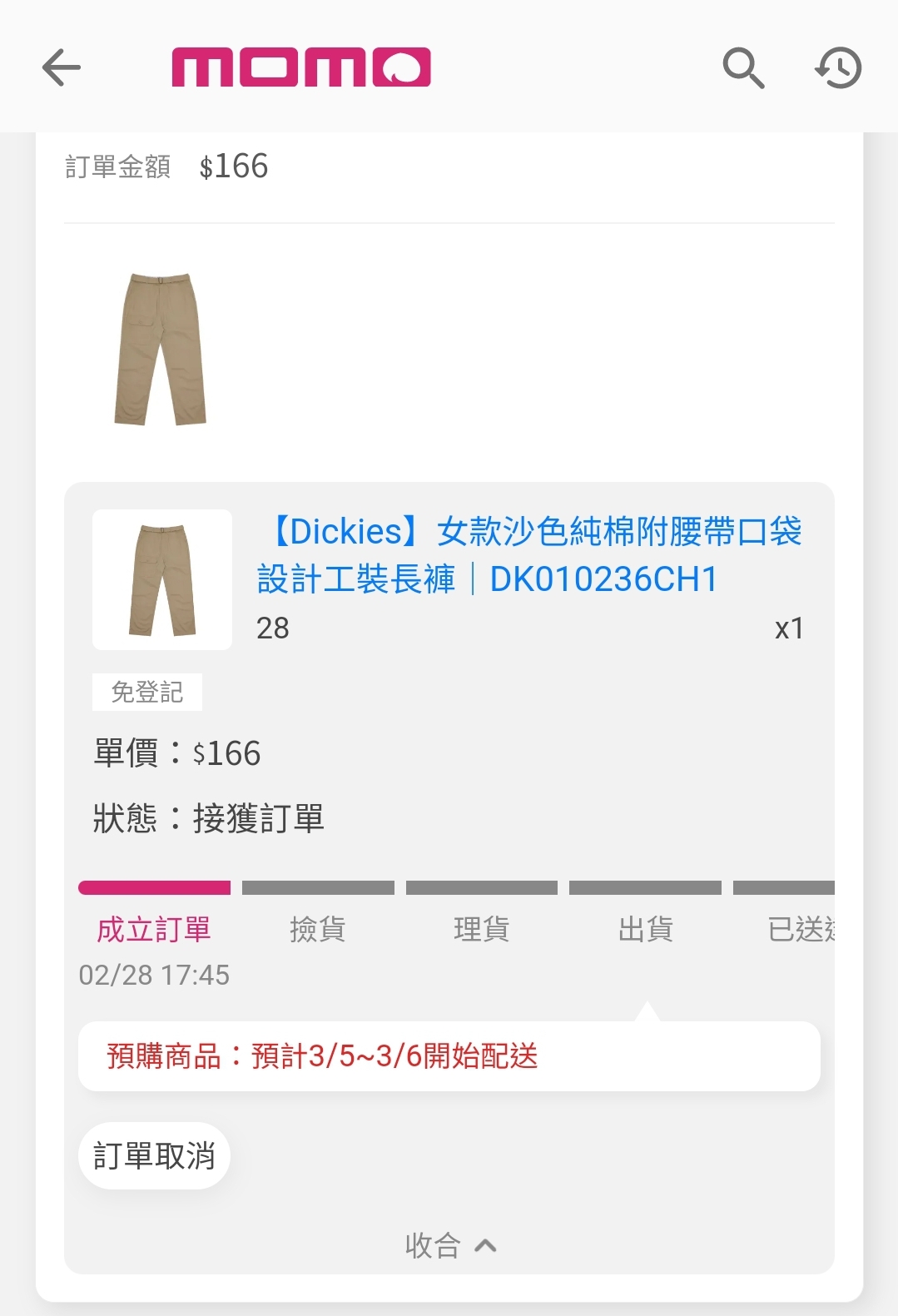Tap the 訂單取消 button
This screenshot has width=898, height=1316.
pos(154,1155)
